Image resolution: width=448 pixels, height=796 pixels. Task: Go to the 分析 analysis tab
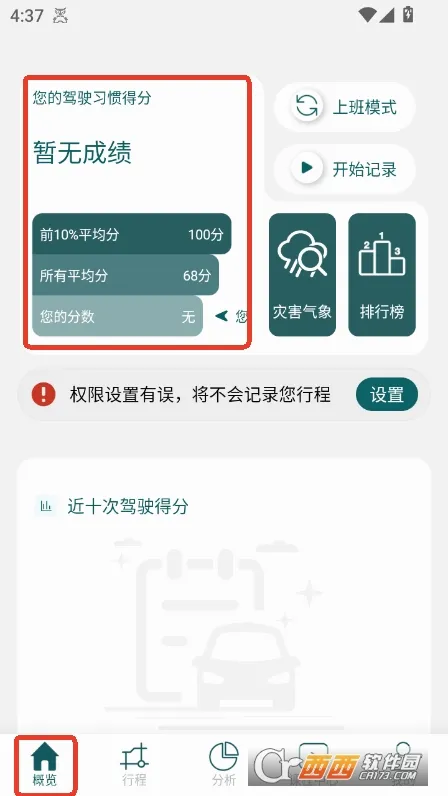click(x=223, y=765)
